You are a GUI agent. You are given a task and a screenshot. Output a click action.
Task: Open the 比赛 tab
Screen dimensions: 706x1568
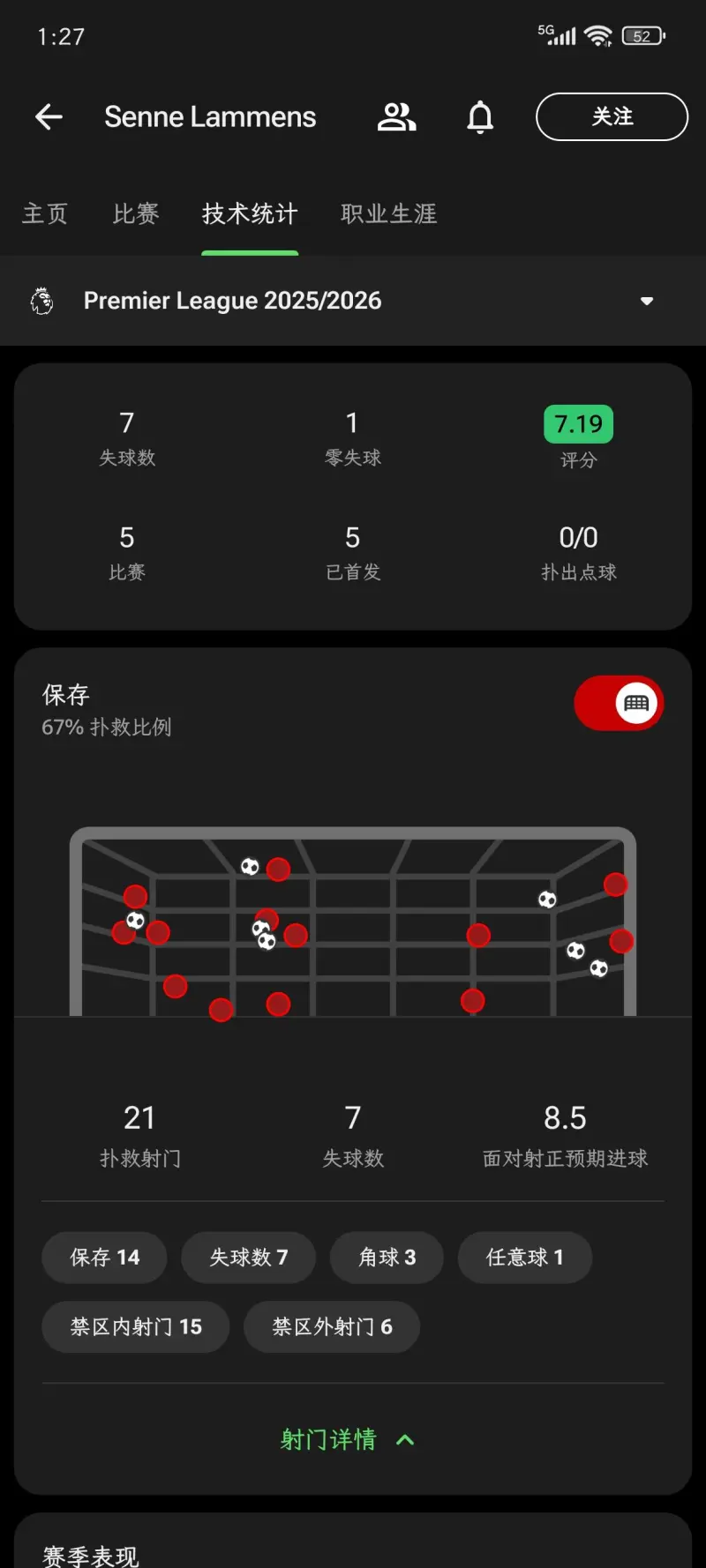click(x=135, y=213)
